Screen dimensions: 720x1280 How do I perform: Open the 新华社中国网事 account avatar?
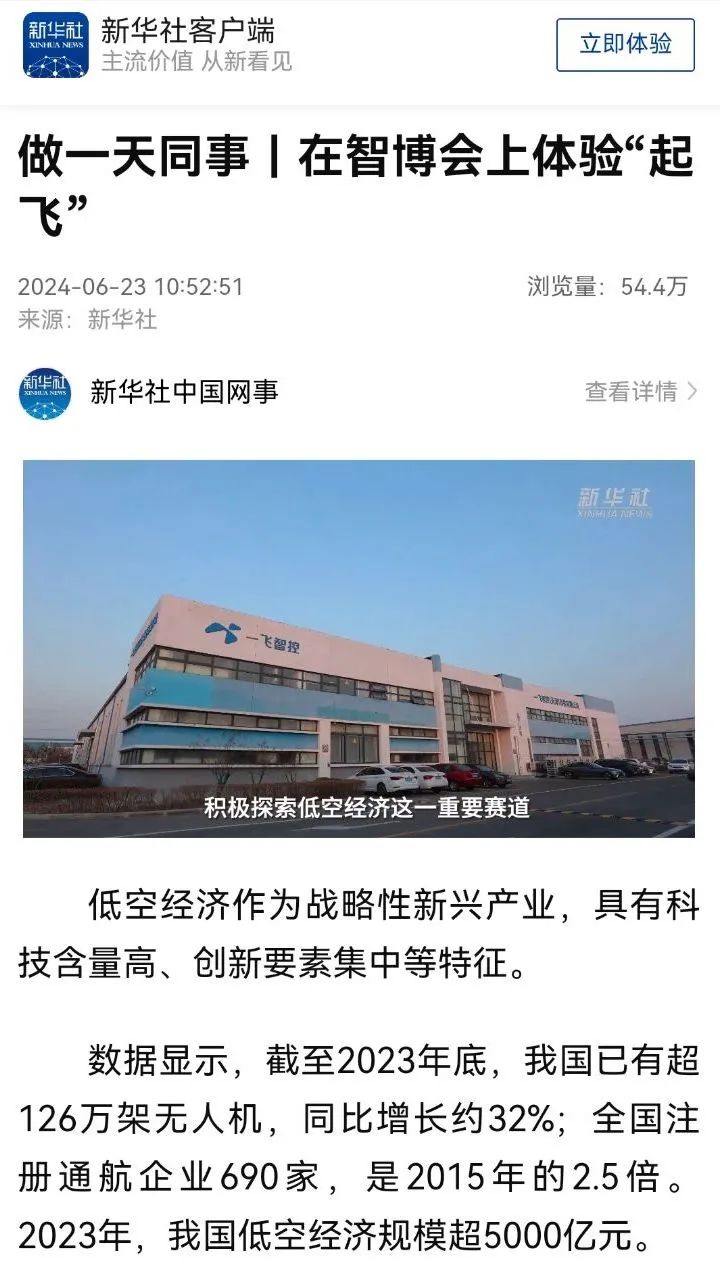45,393
